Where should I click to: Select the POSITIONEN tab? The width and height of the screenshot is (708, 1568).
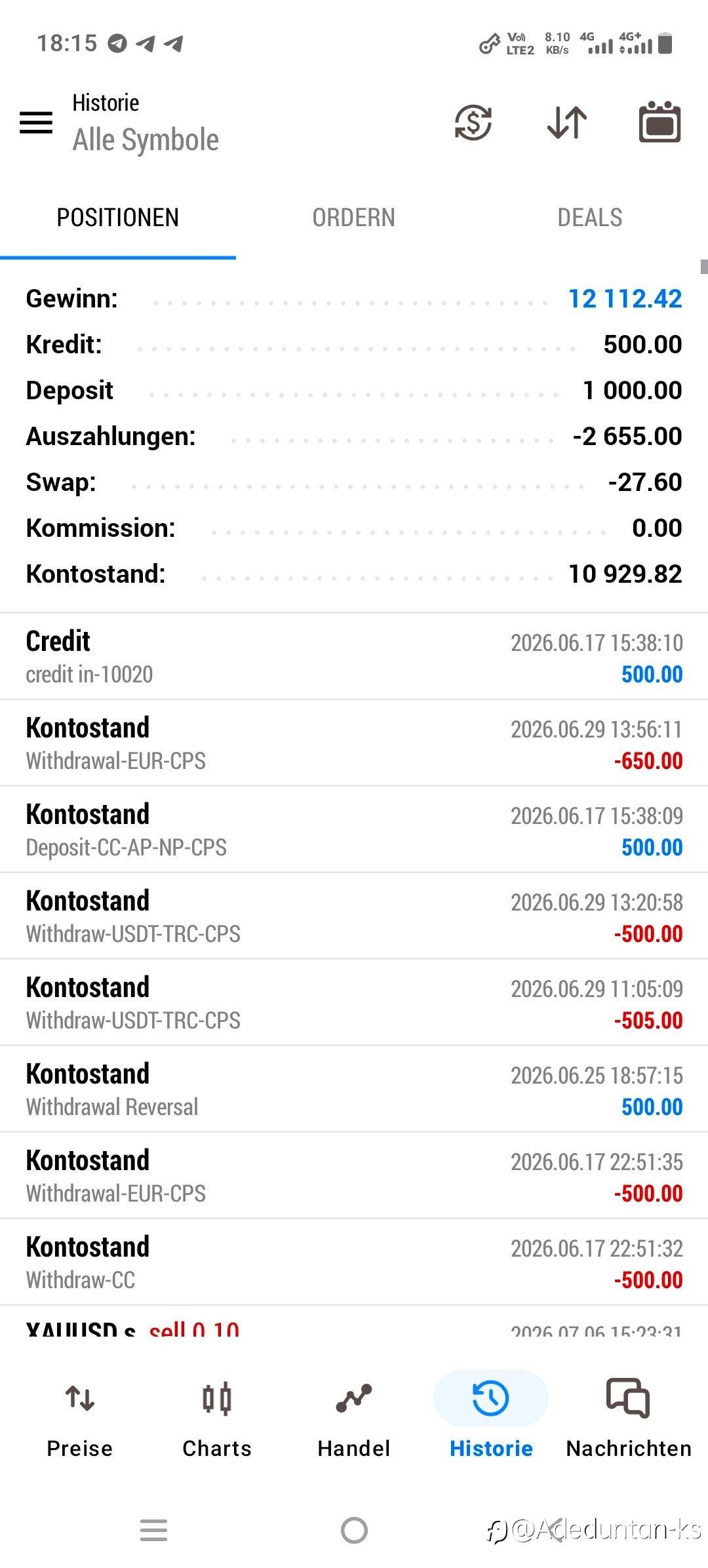118,218
